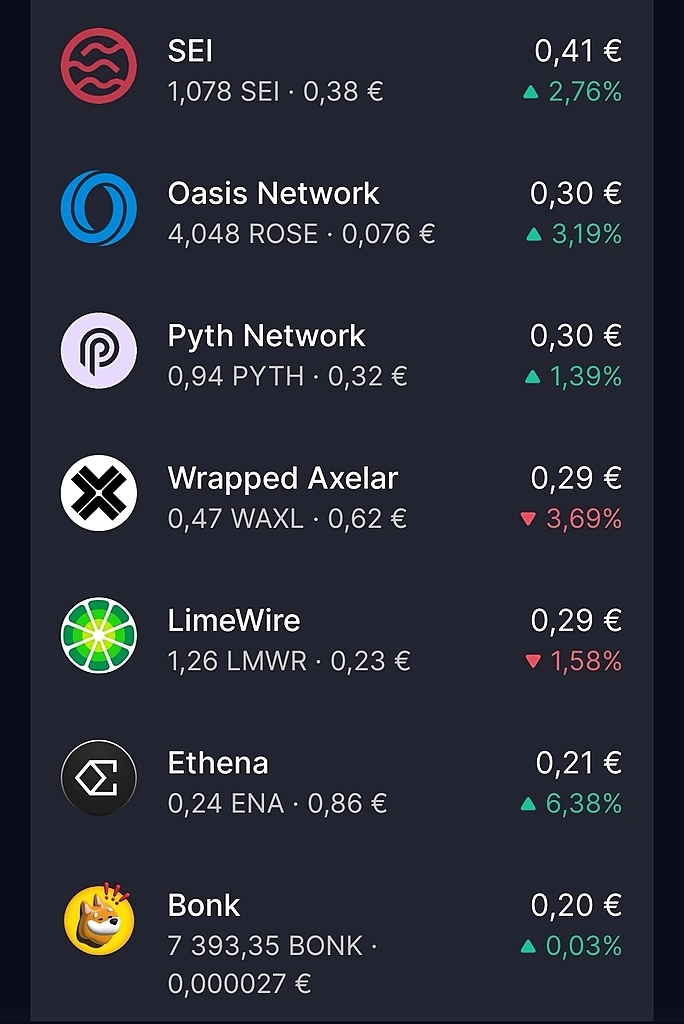View Oasis Network holding details
684x1024 pixels.
(340, 212)
